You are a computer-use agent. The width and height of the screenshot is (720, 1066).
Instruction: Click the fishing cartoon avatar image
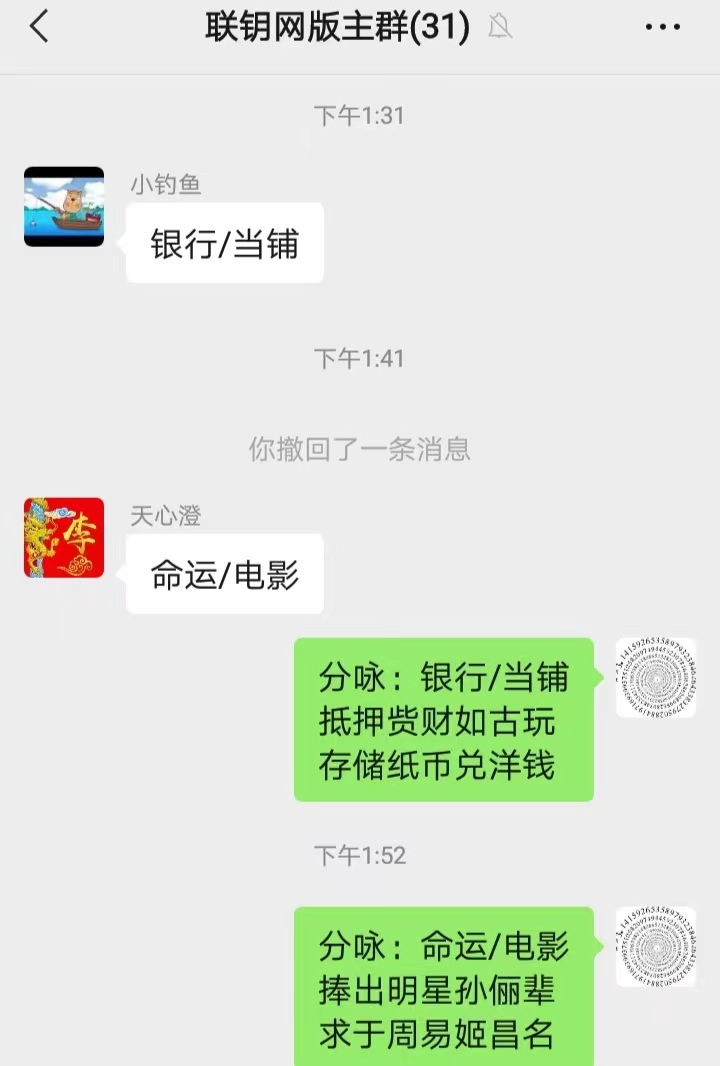tap(63, 209)
